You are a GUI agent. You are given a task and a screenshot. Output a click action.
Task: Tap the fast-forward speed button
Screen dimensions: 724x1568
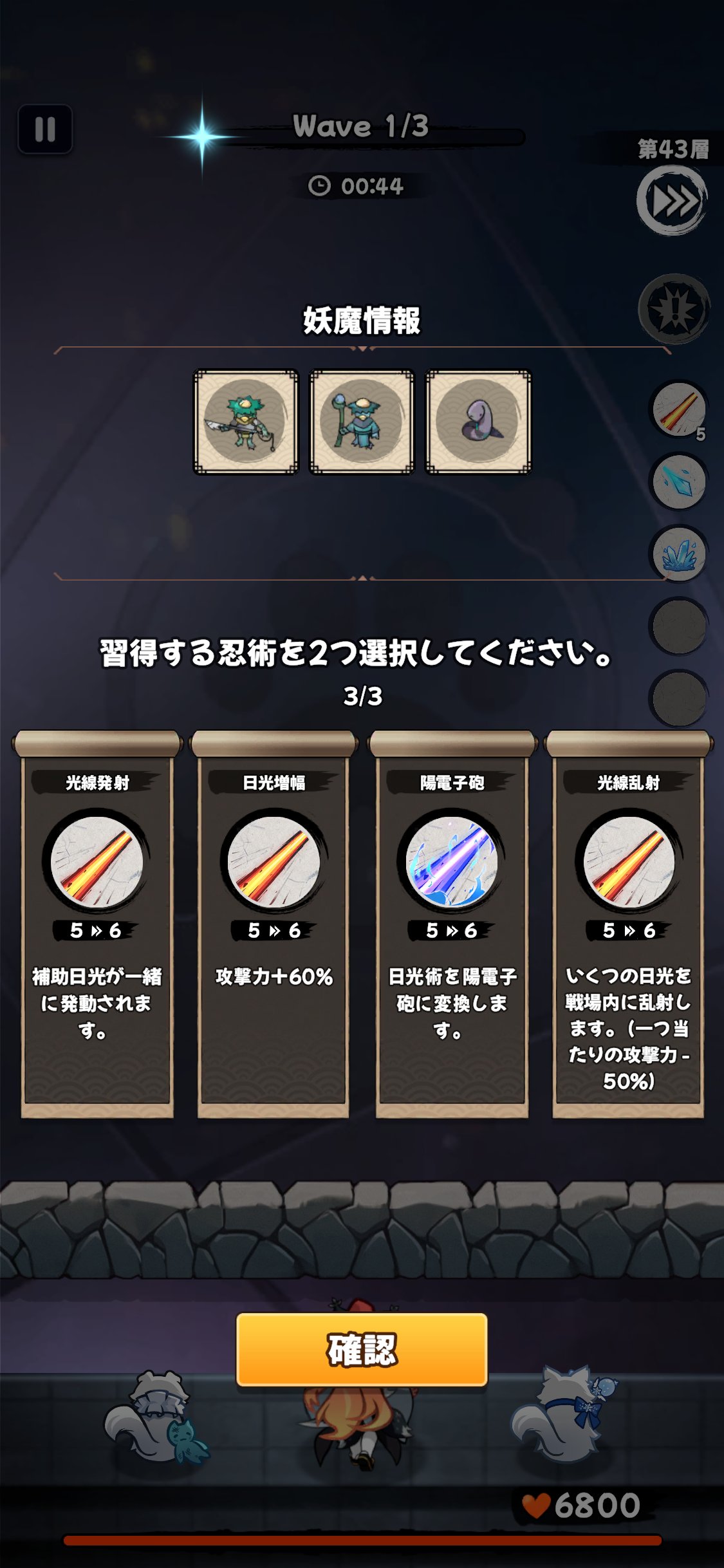[673, 200]
